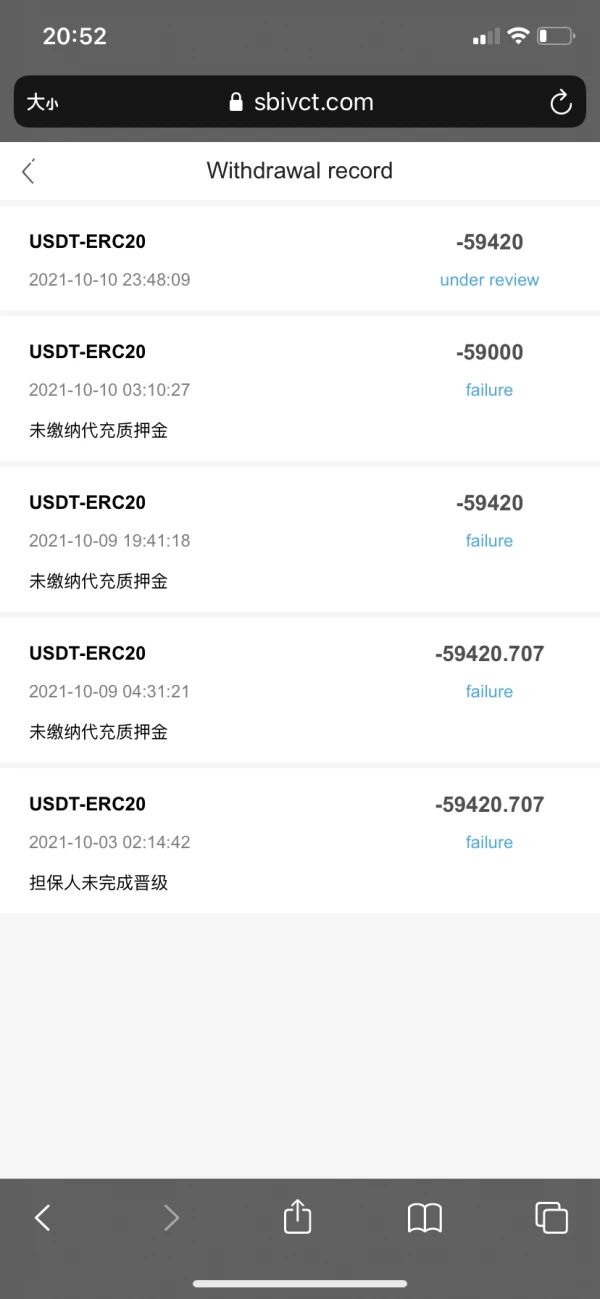
Task: Reload the sbivct.com page
Action: (560, 101)
